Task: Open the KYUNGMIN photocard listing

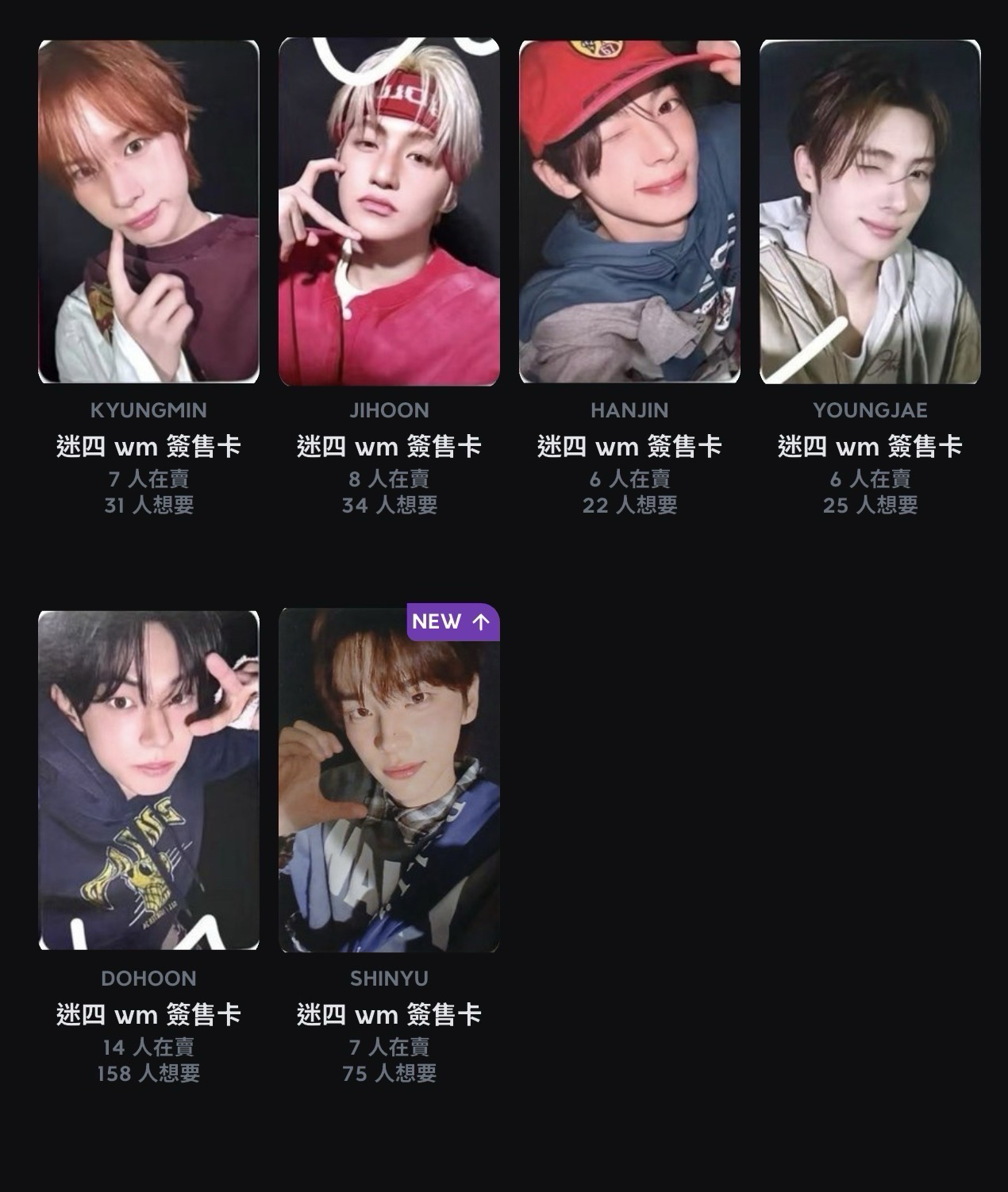Action: tap(148, 212)
